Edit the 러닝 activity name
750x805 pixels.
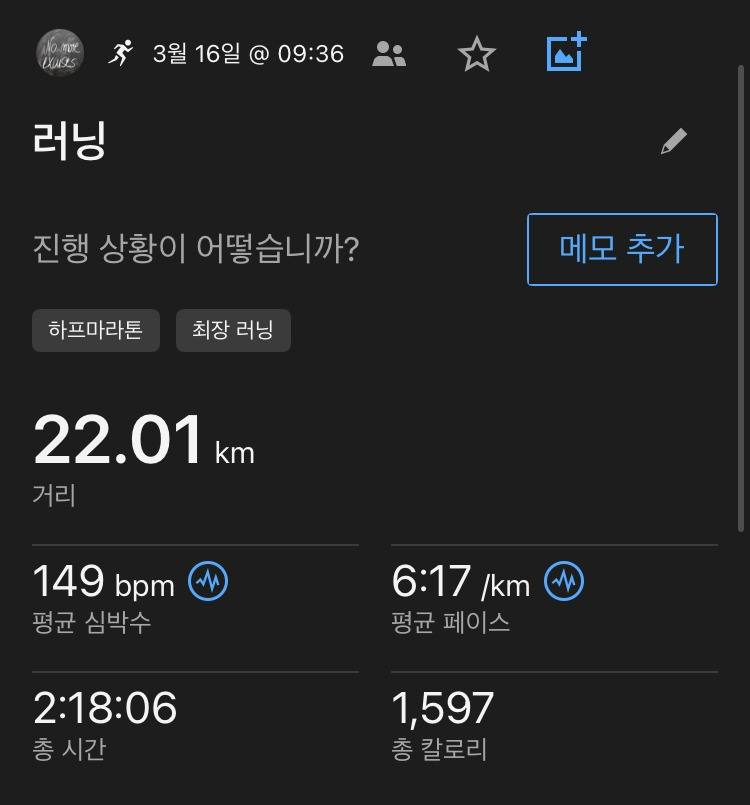click(x=674, y=142)
